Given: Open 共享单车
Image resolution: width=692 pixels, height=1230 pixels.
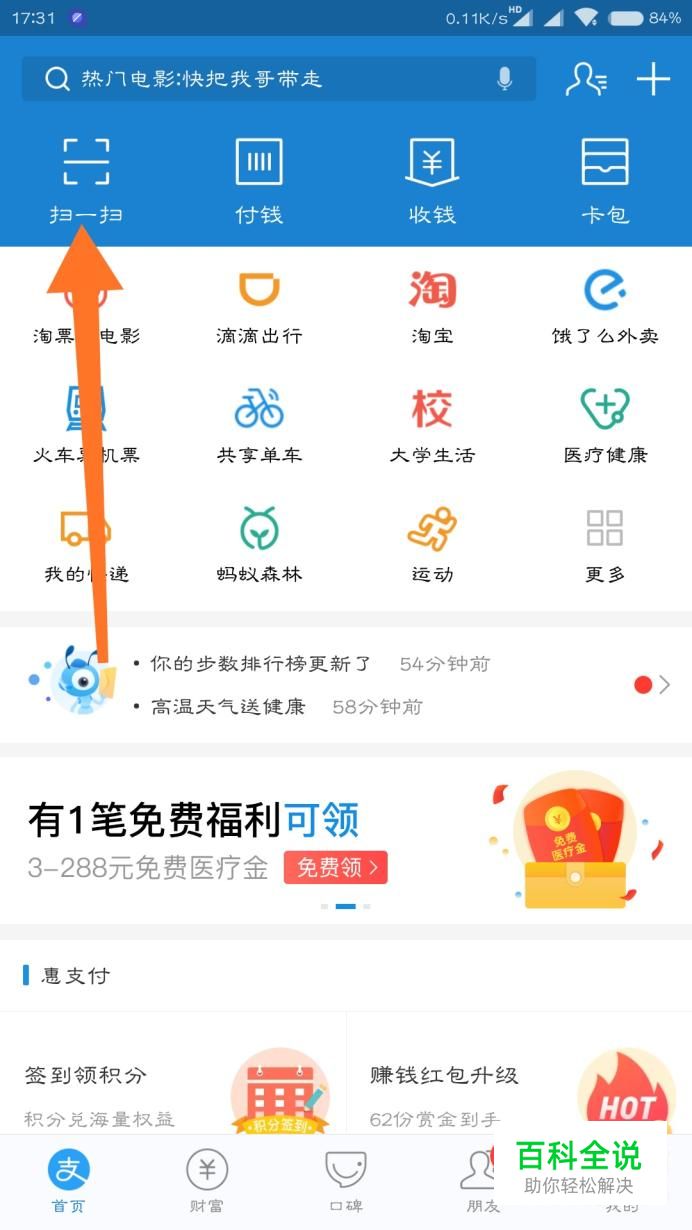Looking at the screenshot, I should 259,427.
